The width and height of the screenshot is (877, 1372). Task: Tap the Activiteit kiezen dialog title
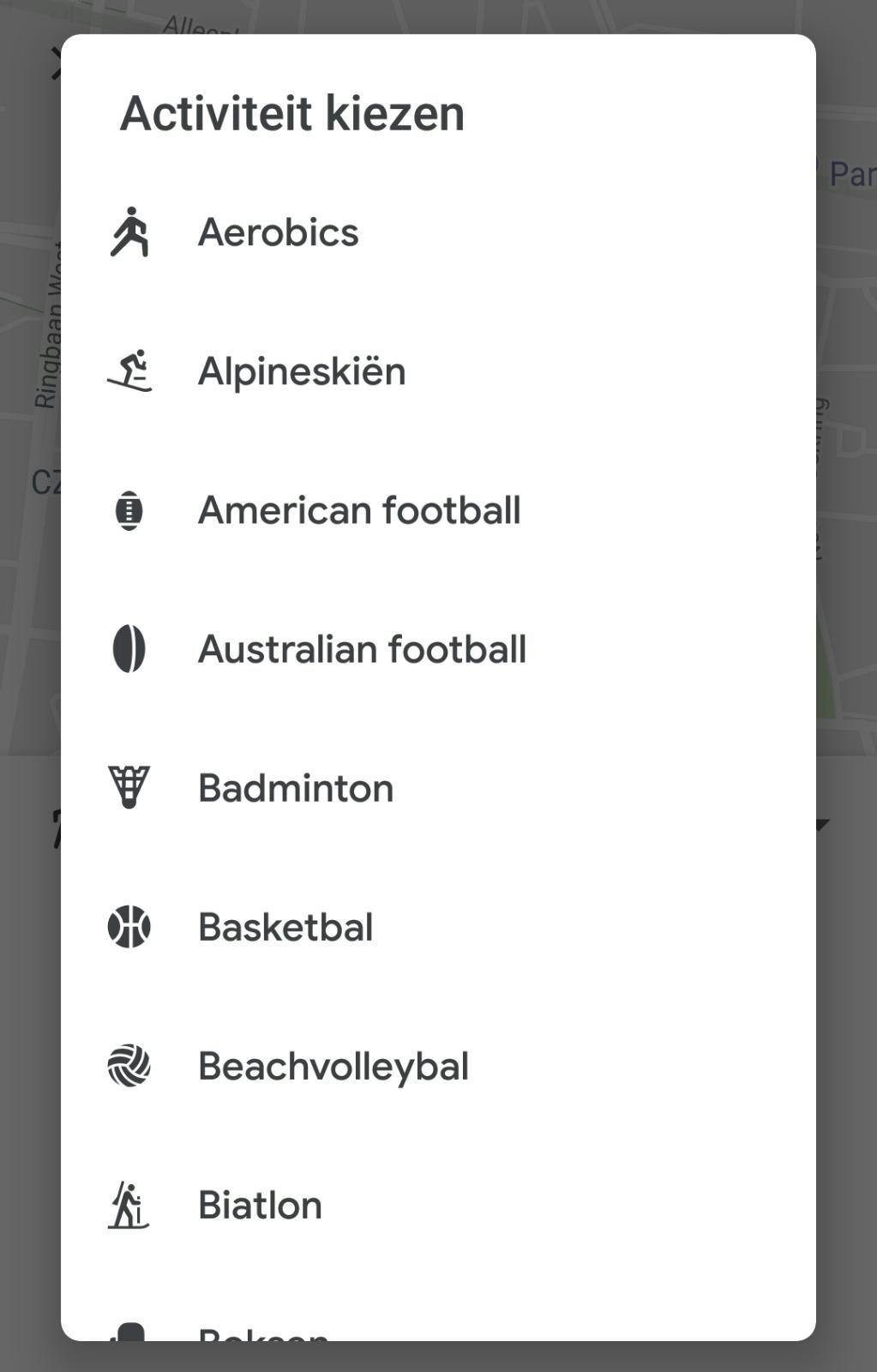[x=291, y=112]
